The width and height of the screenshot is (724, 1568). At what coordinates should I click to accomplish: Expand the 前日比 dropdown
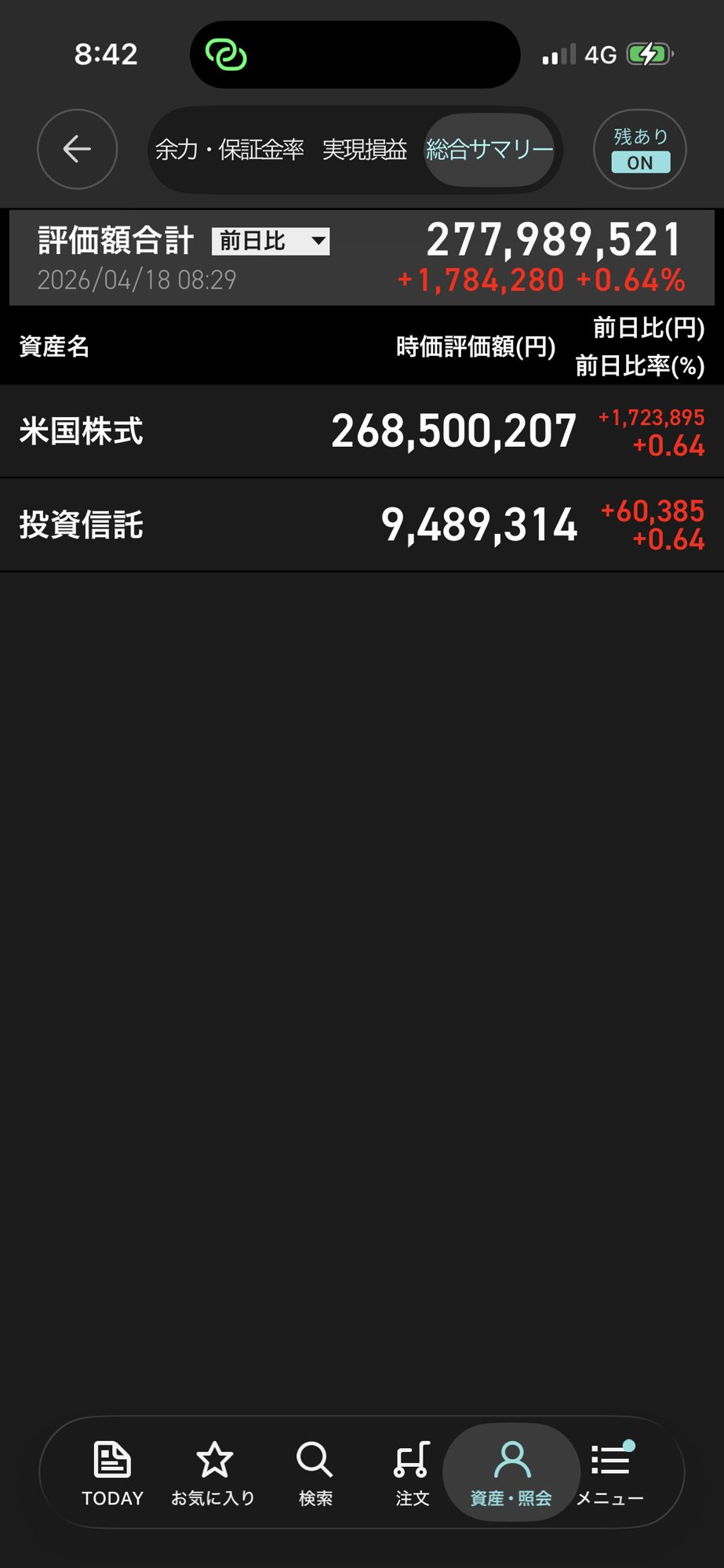pyautogui.click(x=271, y=241)
